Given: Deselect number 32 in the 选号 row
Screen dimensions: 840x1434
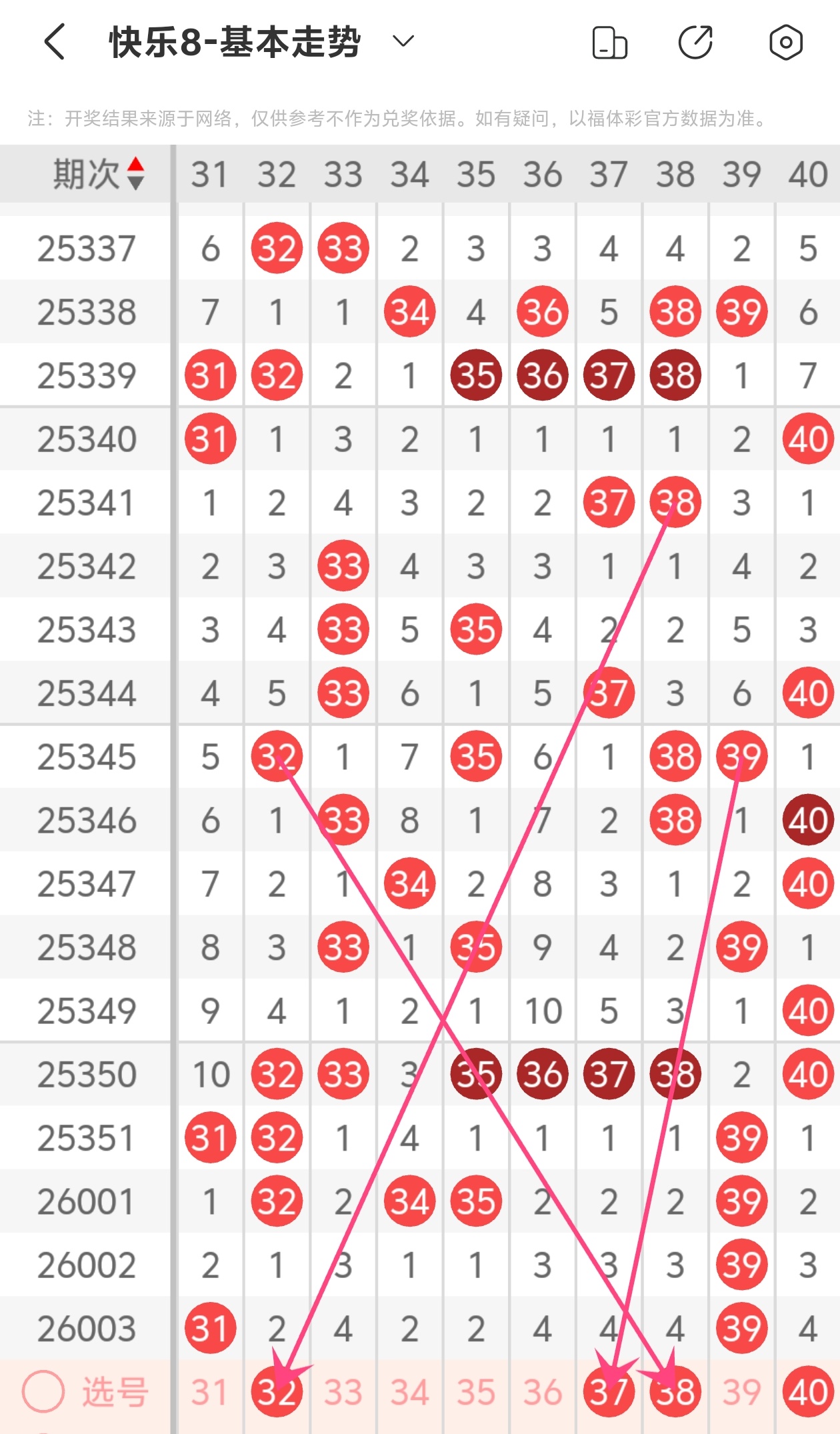Looking at the screenshot, I should [277, 1393].
